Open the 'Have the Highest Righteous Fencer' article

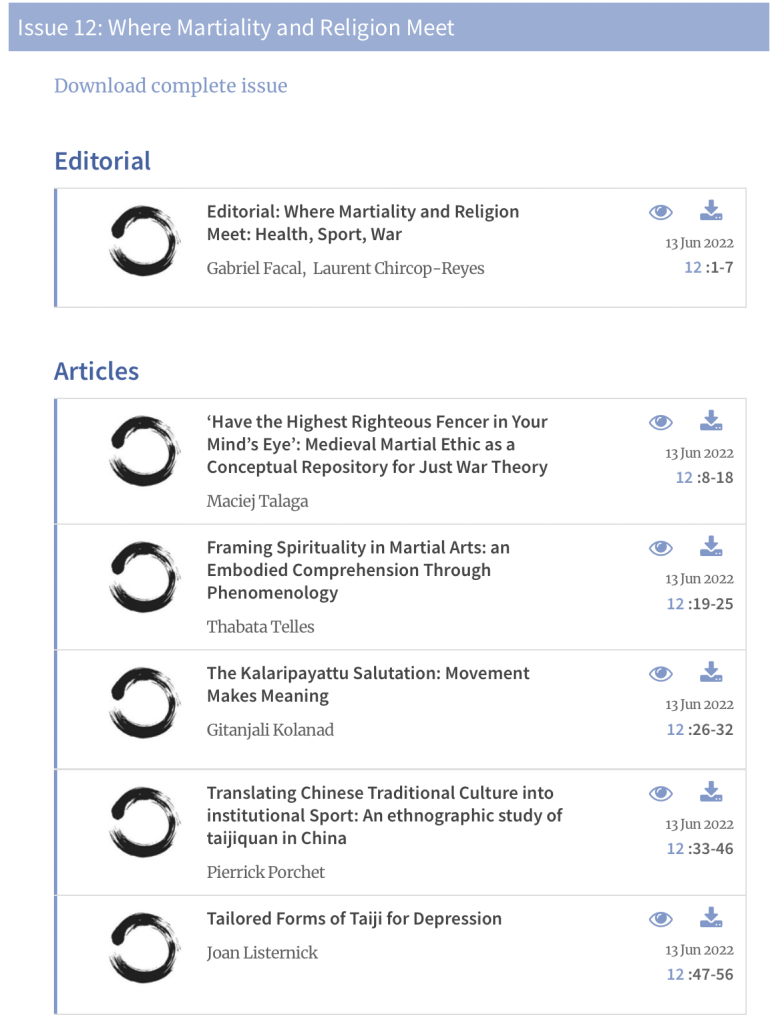click(376, 444)
